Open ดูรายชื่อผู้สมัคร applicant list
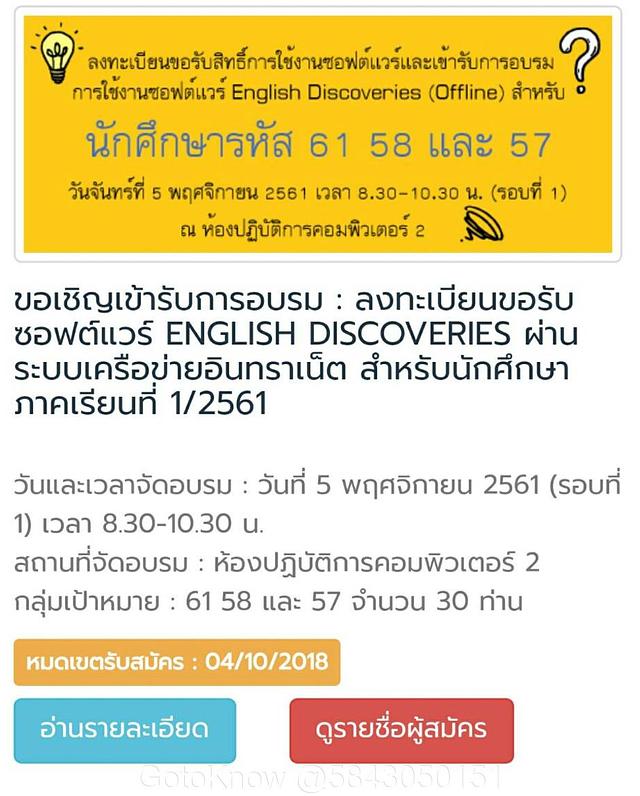 click(401, 730)
